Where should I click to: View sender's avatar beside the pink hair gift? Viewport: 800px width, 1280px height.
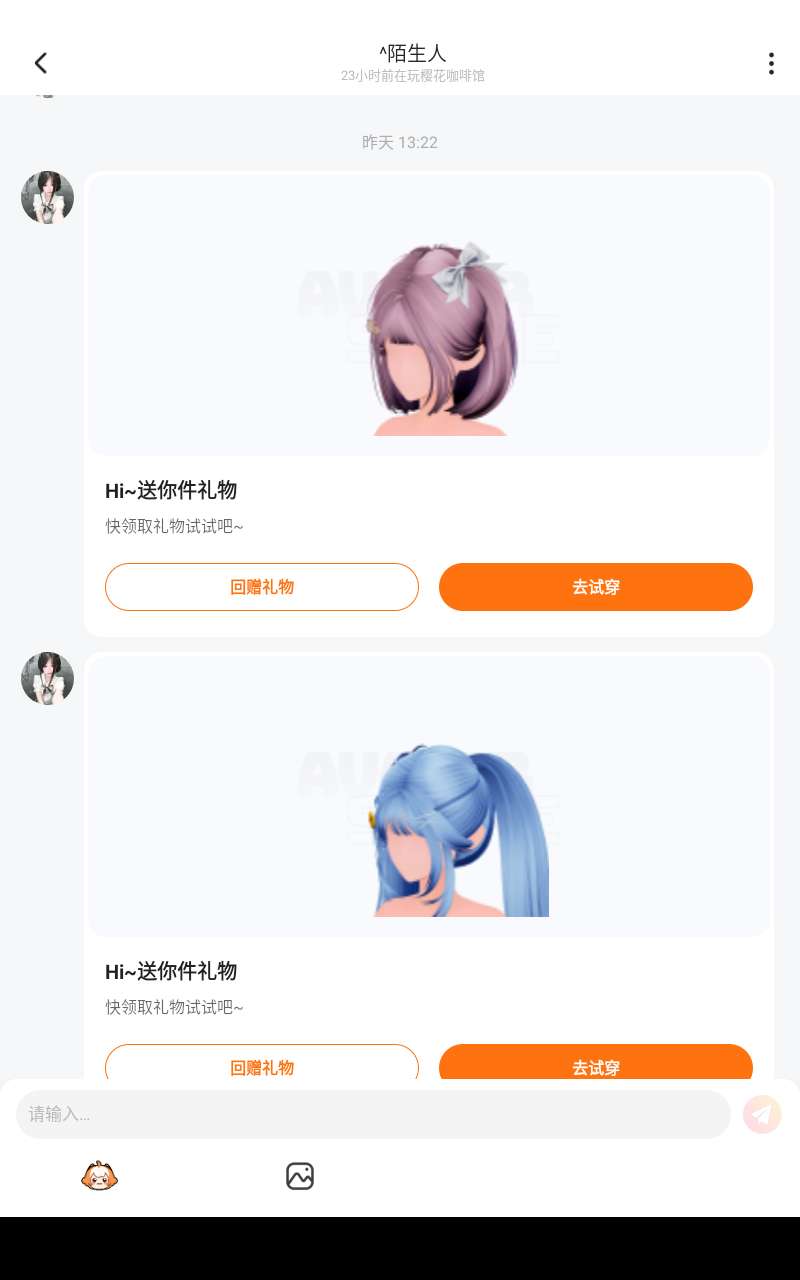click(x=47, y=197)
